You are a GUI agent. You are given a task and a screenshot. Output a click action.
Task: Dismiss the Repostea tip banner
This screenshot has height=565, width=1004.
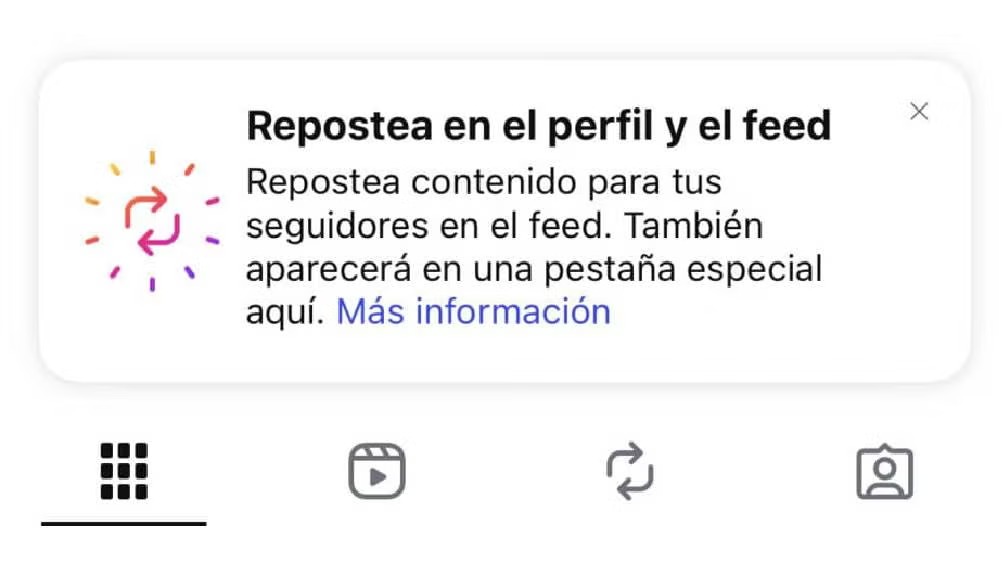pos(919,111)
